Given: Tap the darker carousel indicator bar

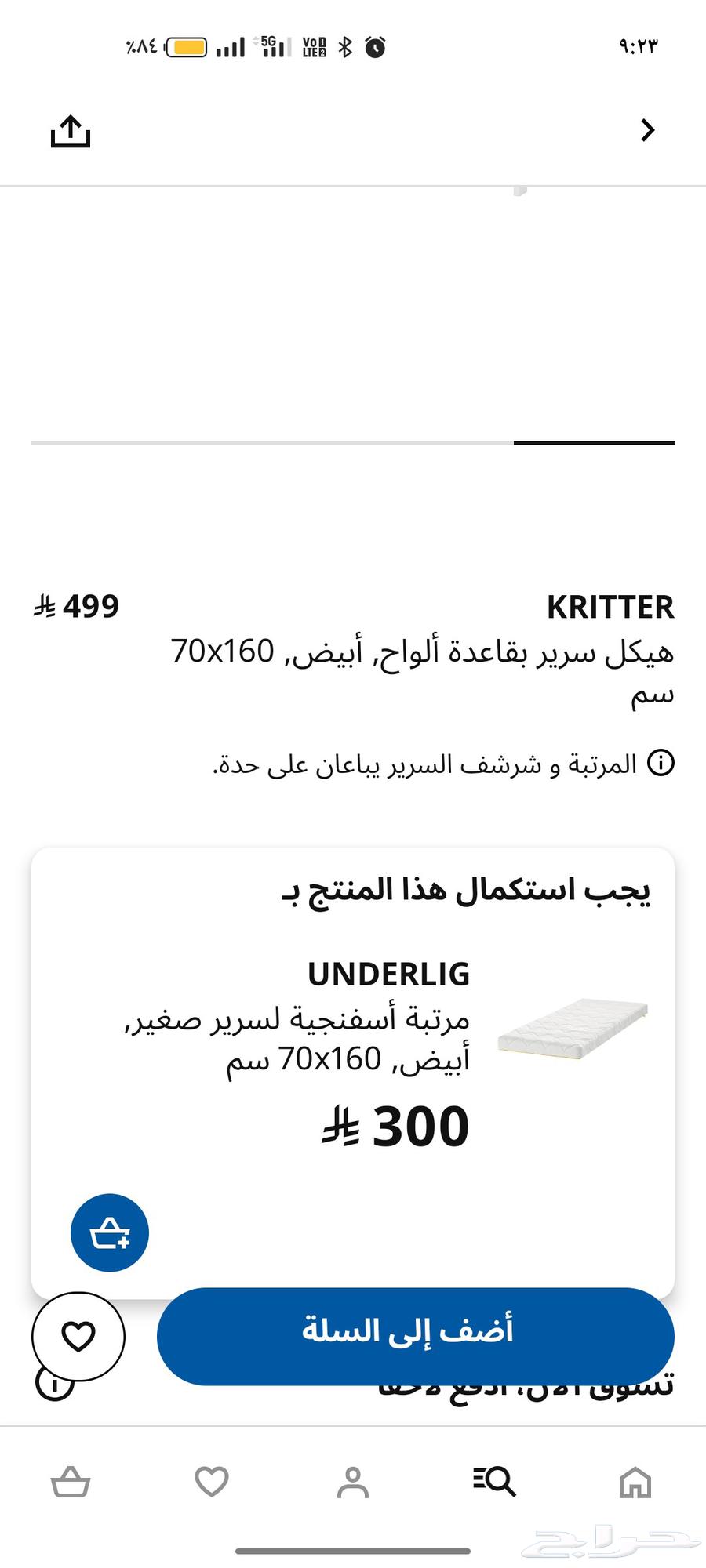Looking at the screenshot, I should pos(594,443).
